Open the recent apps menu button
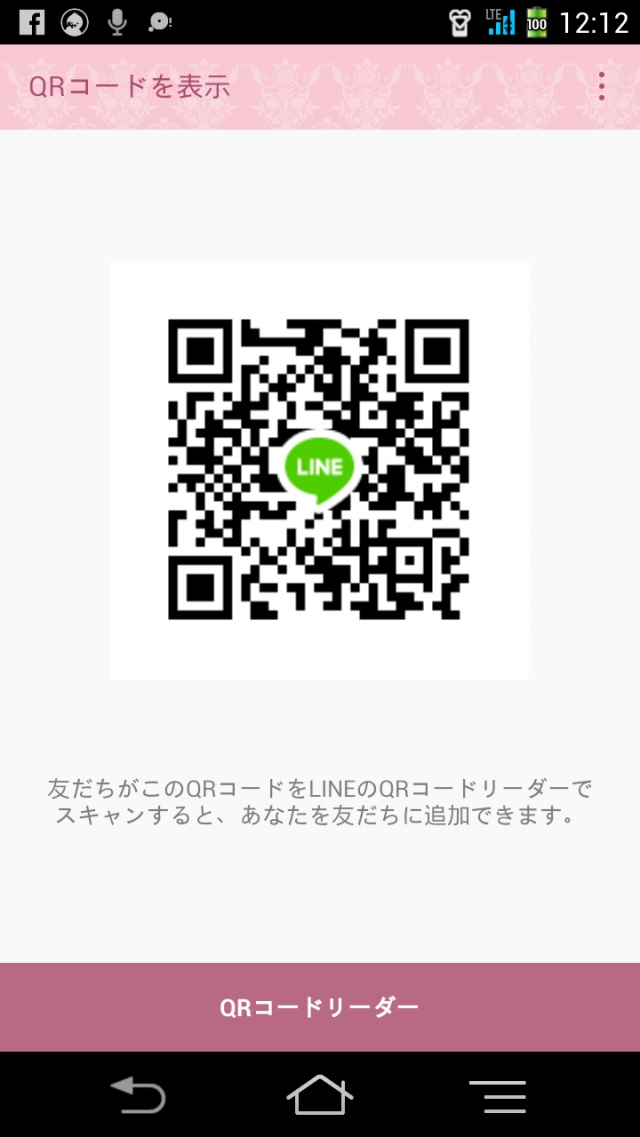The width and height of the screenshot is (640, 1137). point(498,1095)
